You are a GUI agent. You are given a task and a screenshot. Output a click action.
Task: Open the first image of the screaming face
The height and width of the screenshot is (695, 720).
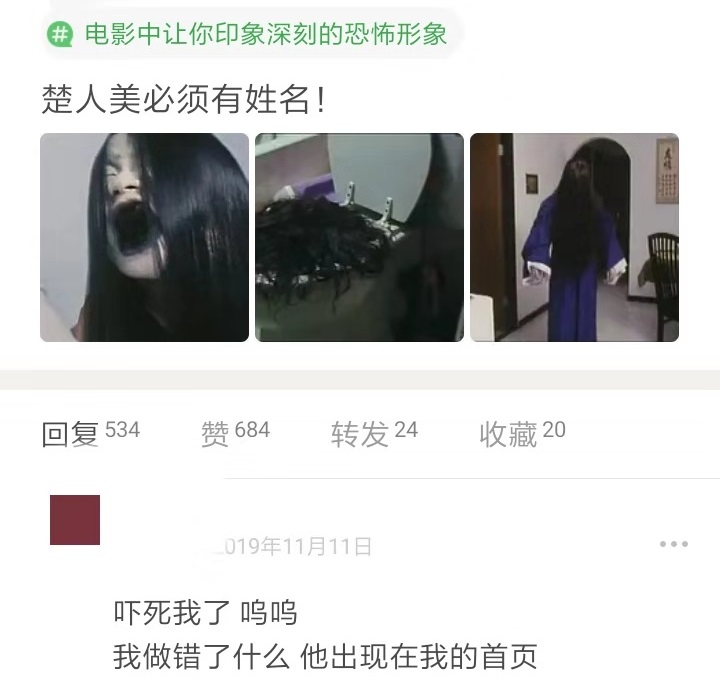tap(144, 237)
